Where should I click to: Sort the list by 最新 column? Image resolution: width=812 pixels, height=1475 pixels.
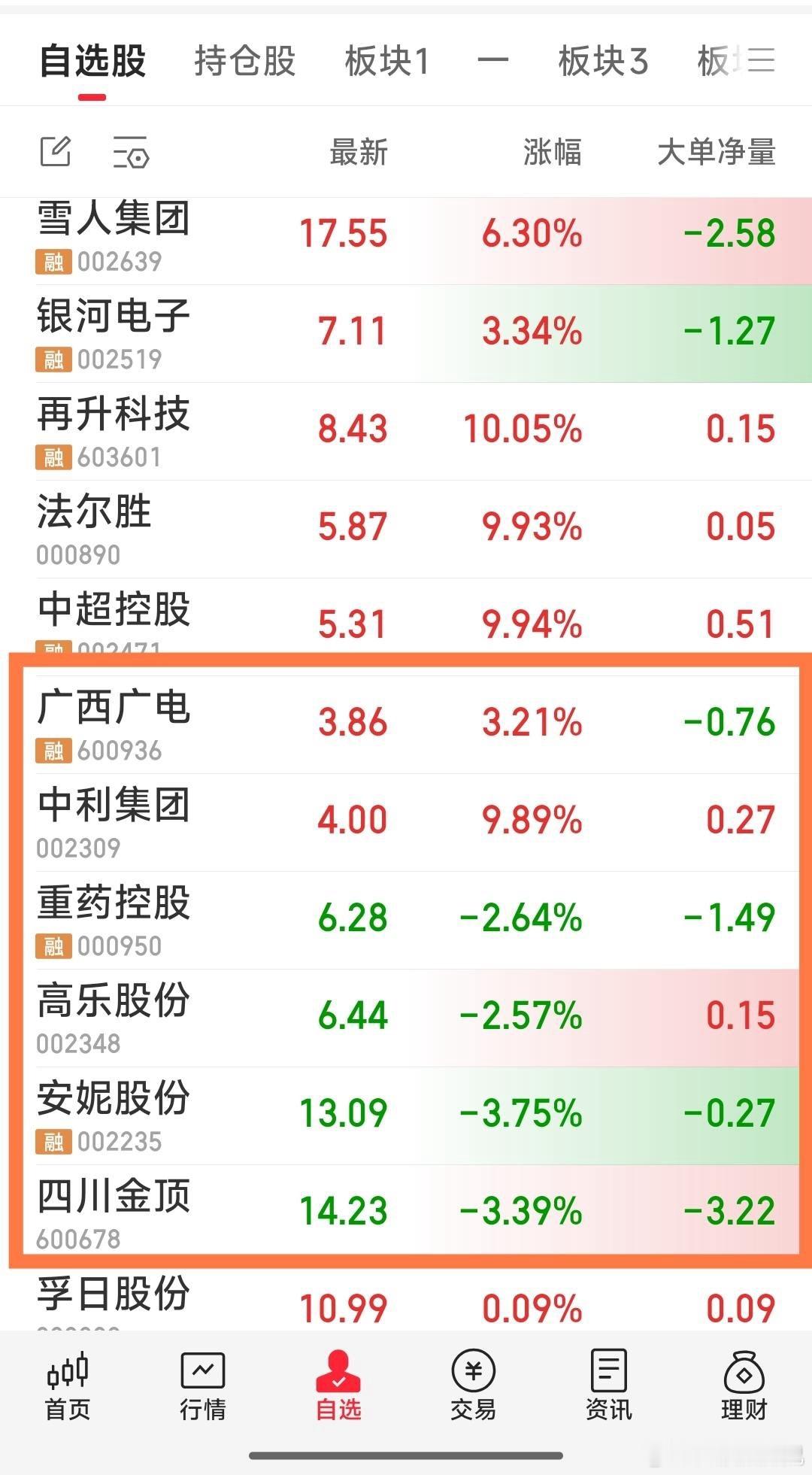tap(358, 153)
